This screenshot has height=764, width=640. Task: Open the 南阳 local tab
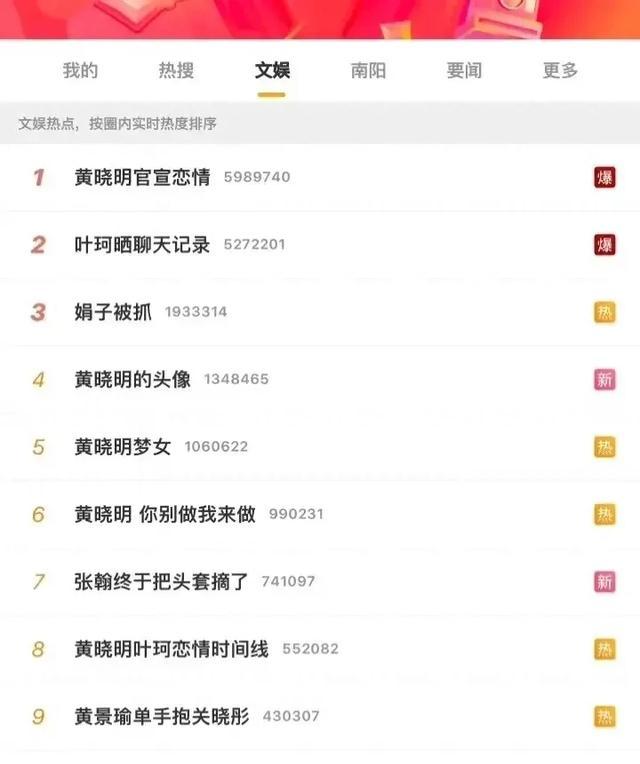pyautogui.click(x=368, y=70)
